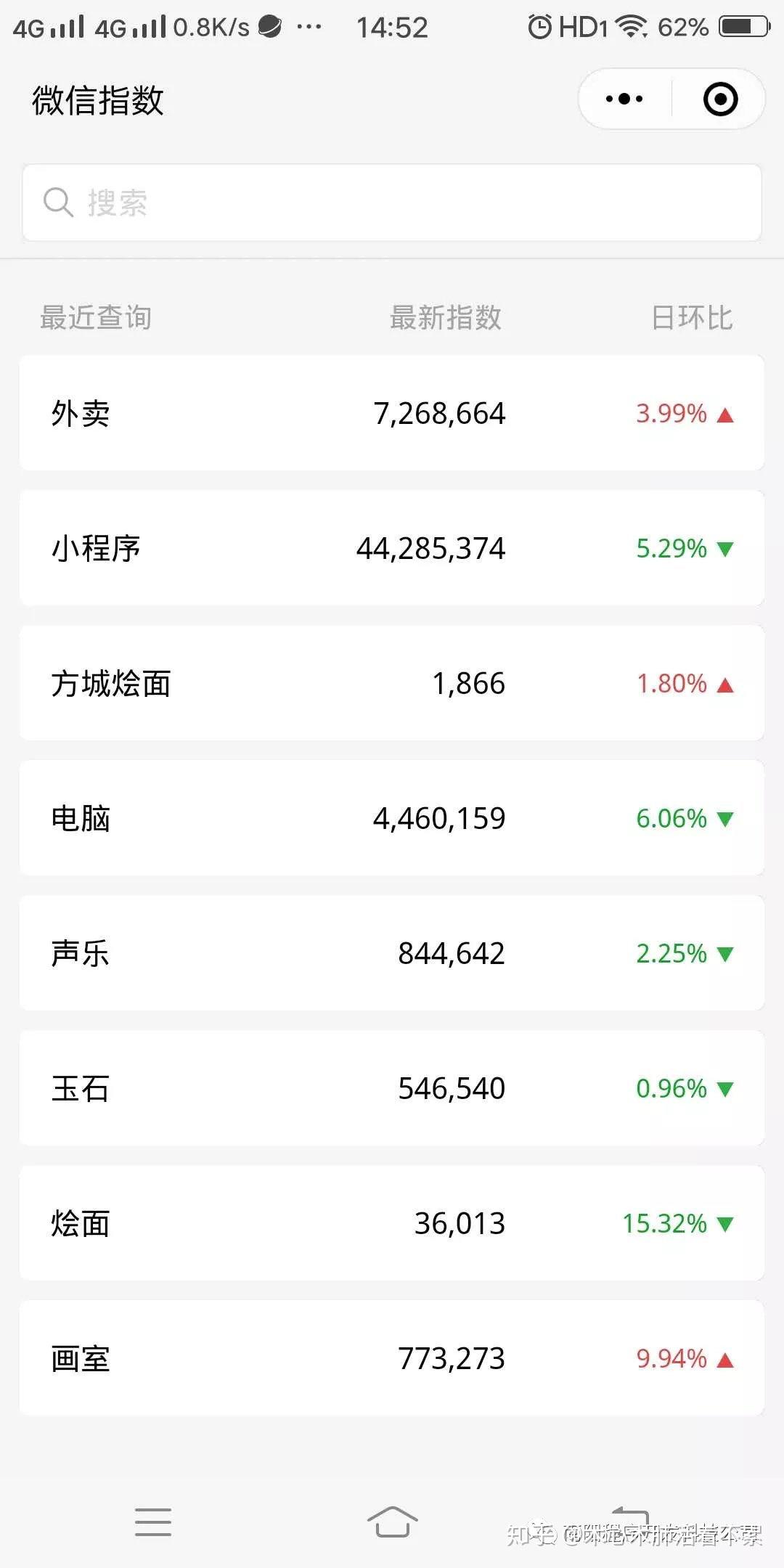Open the 小程序 index row

(x=392, y=548)
